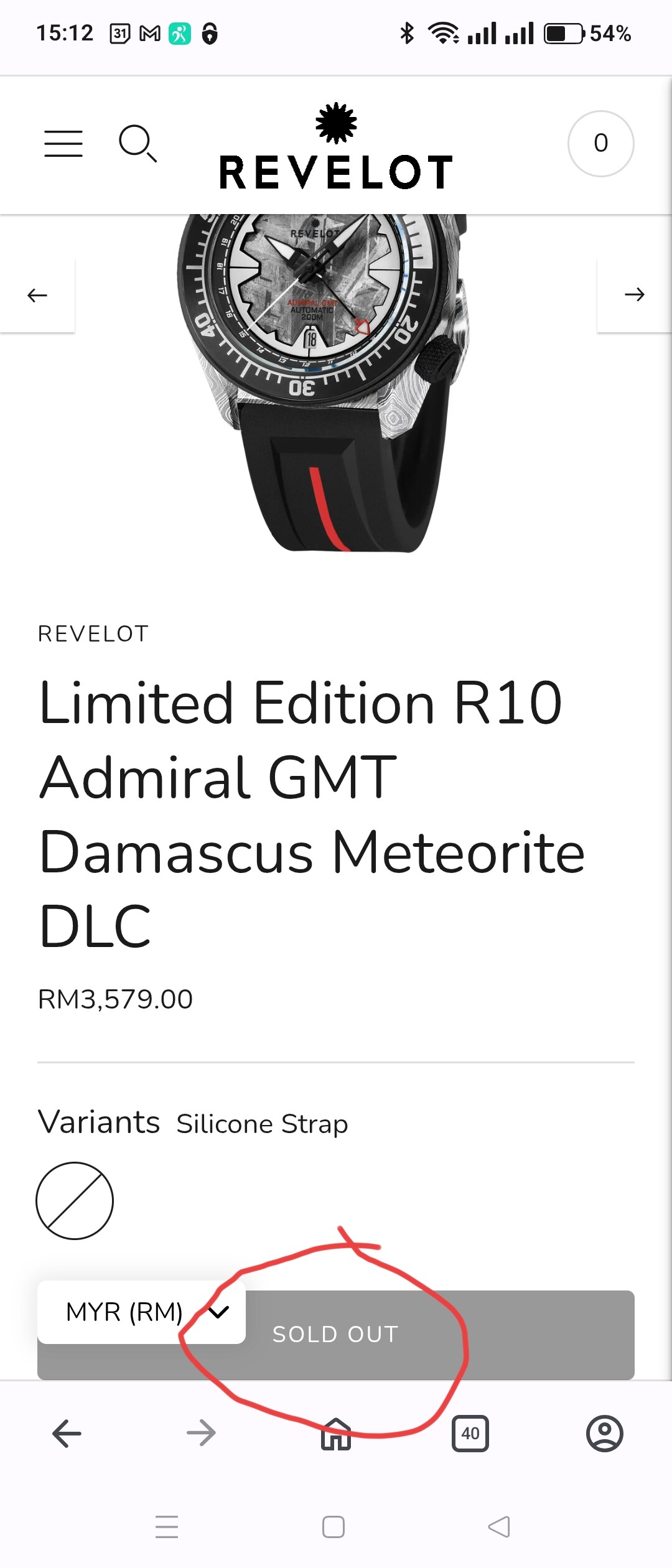Open the shopping cart showing 0

[600, 144]
